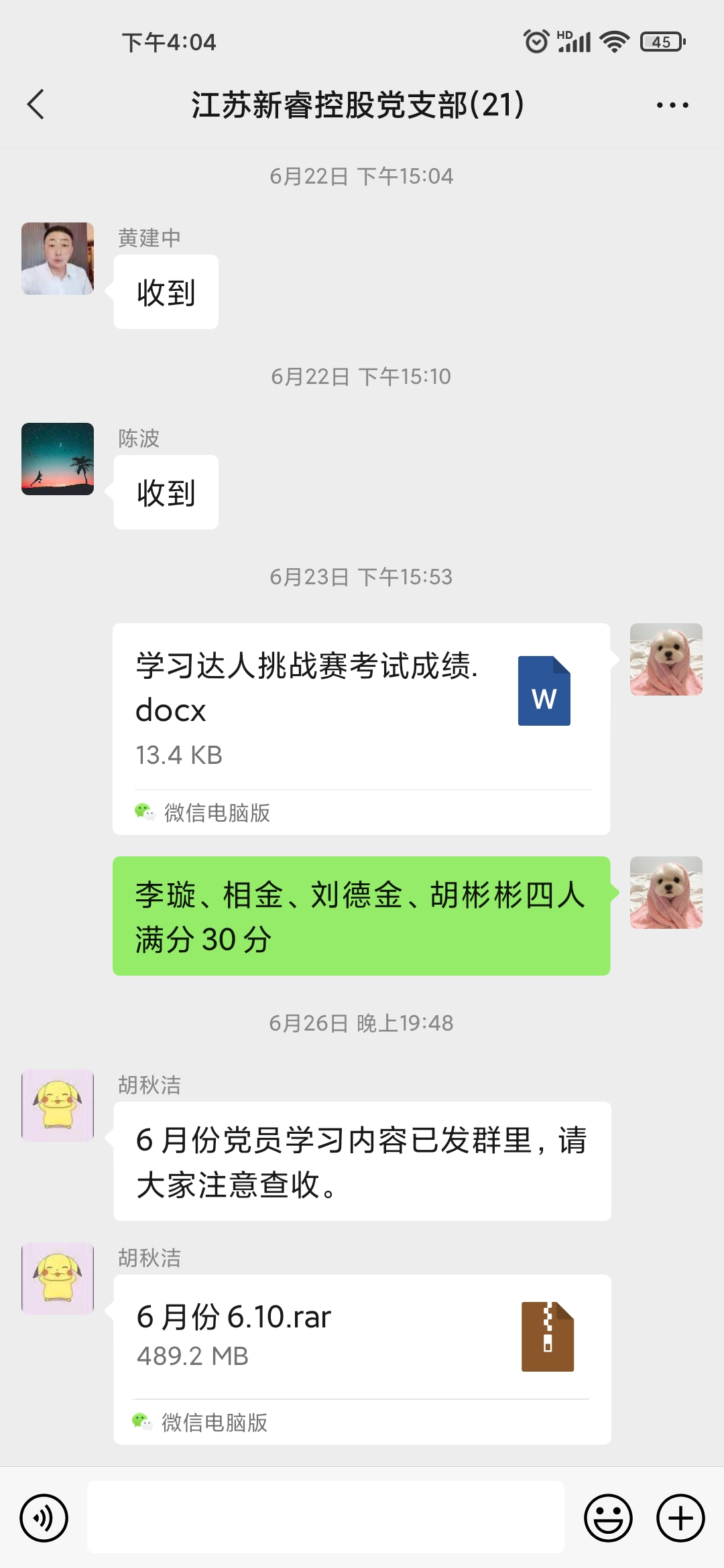724x1568 pixels.
Task: Focus the message text field
Action: [325, 1518]
